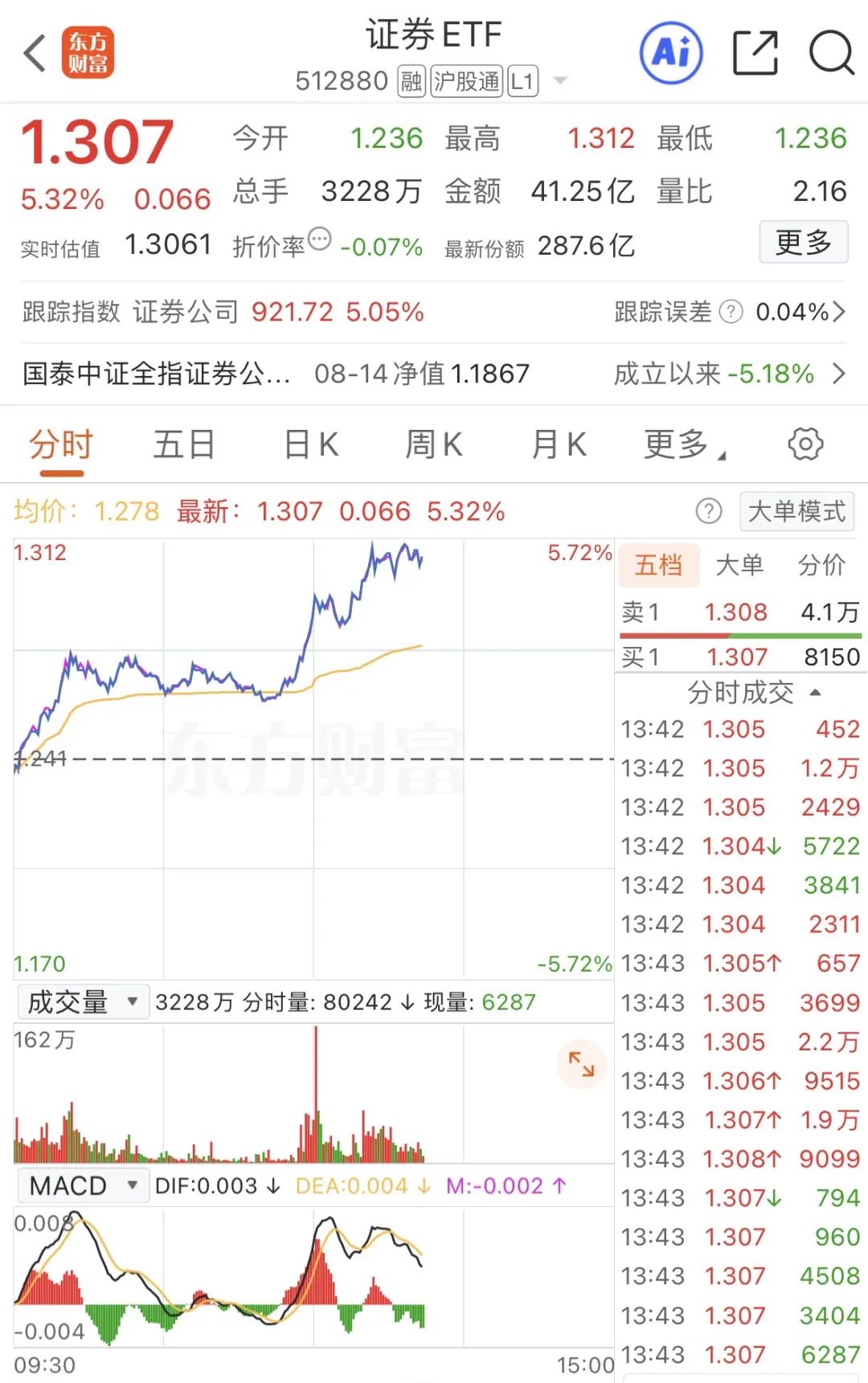The height and width of the screenshot is (1383, 868).
Task: Switch to the 分价 tab
Action: [821, 565]
